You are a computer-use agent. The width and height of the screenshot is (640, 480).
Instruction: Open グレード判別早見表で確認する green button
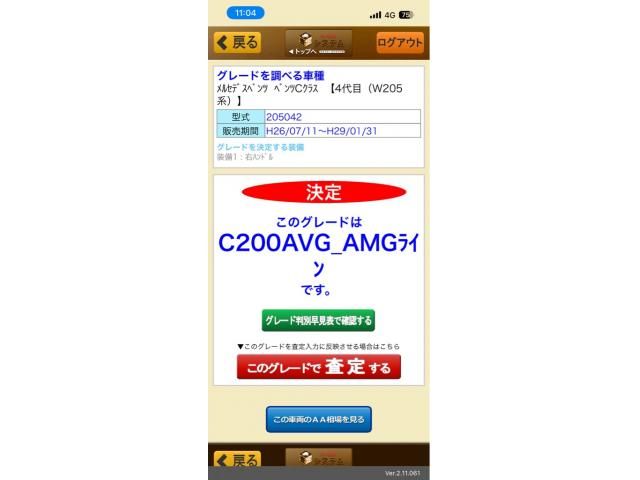pyautogui.click(x=318, y=320)
